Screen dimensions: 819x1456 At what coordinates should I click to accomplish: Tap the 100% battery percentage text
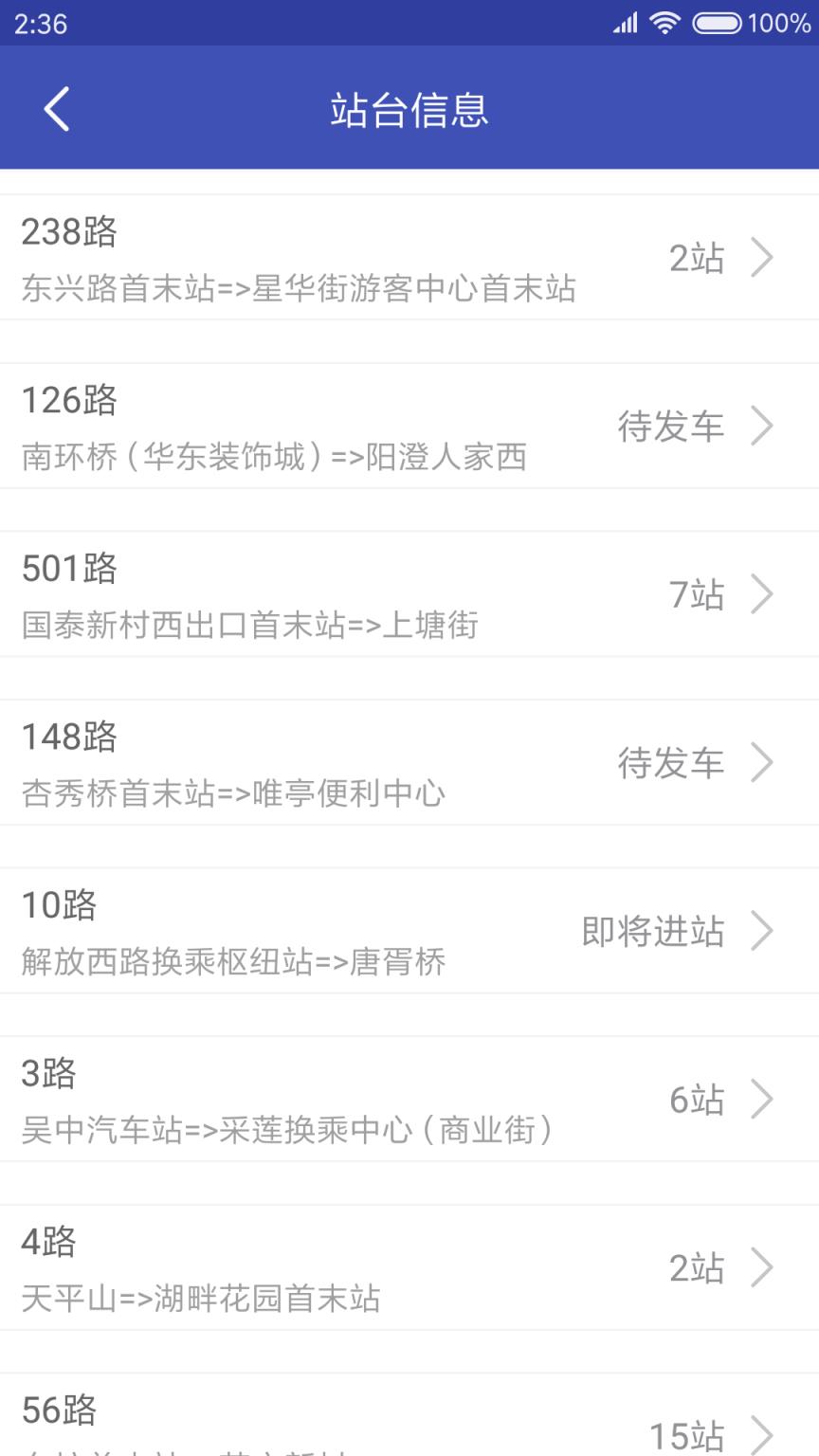783,23
